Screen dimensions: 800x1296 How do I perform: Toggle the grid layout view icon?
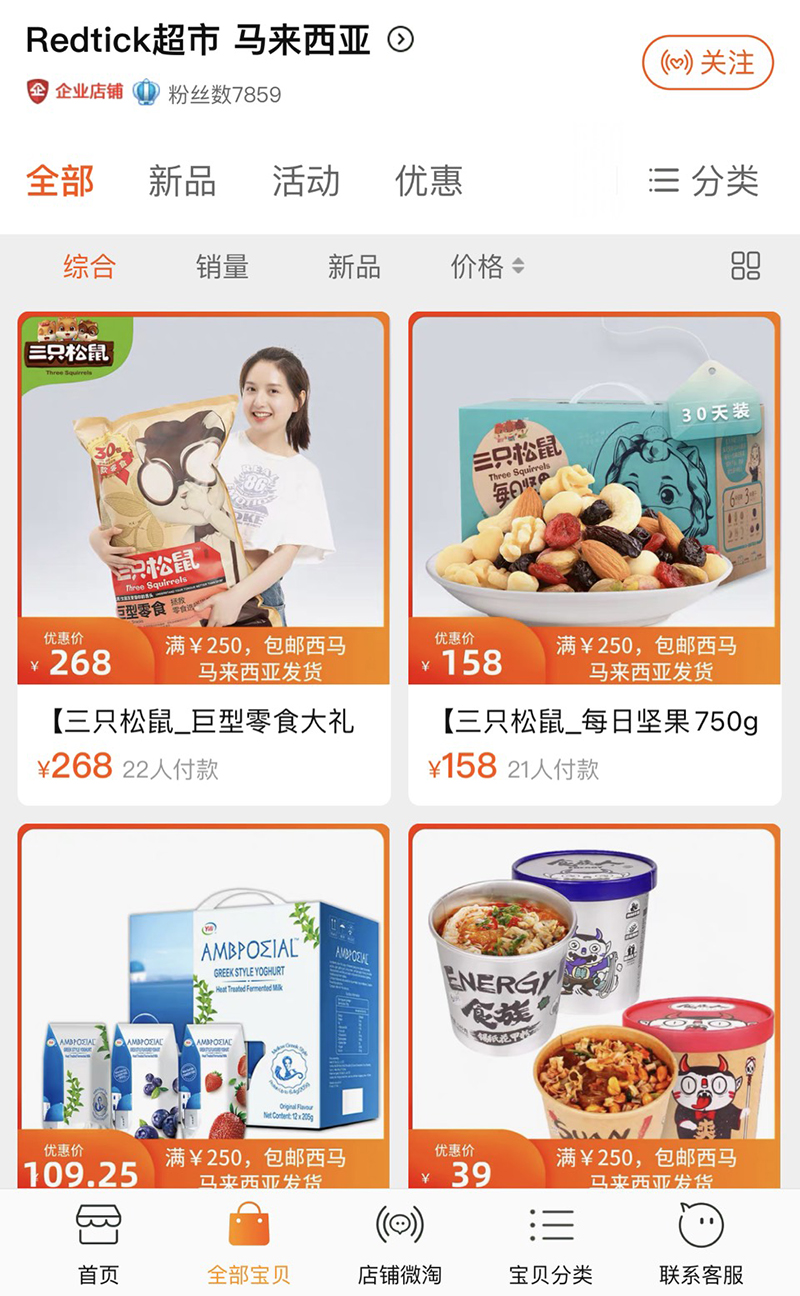pyautogui.click(x=746, y=266)
